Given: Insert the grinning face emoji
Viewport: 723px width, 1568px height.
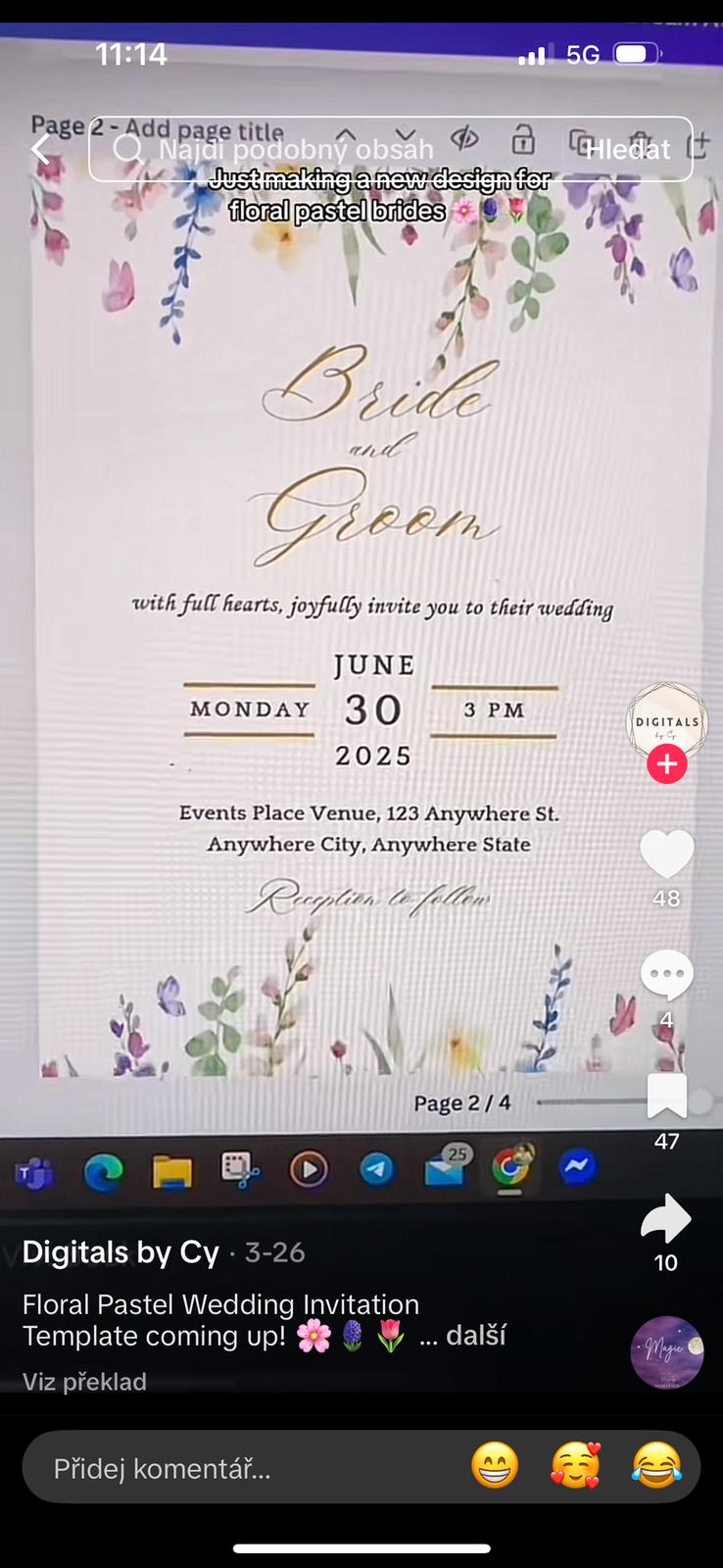Looking at the screenshot, I should tap(495, 1467).
